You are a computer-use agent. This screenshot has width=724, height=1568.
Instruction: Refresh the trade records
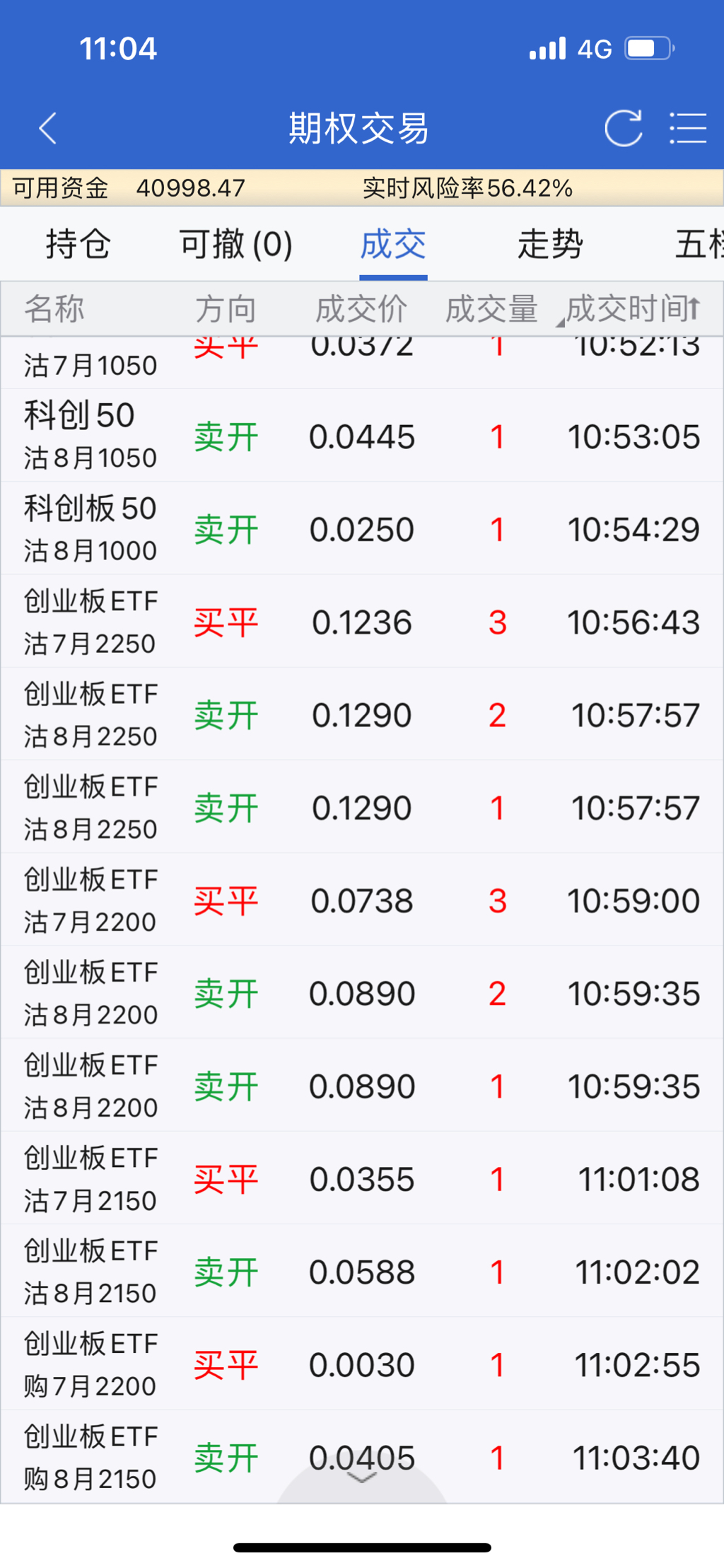point(623,129)
